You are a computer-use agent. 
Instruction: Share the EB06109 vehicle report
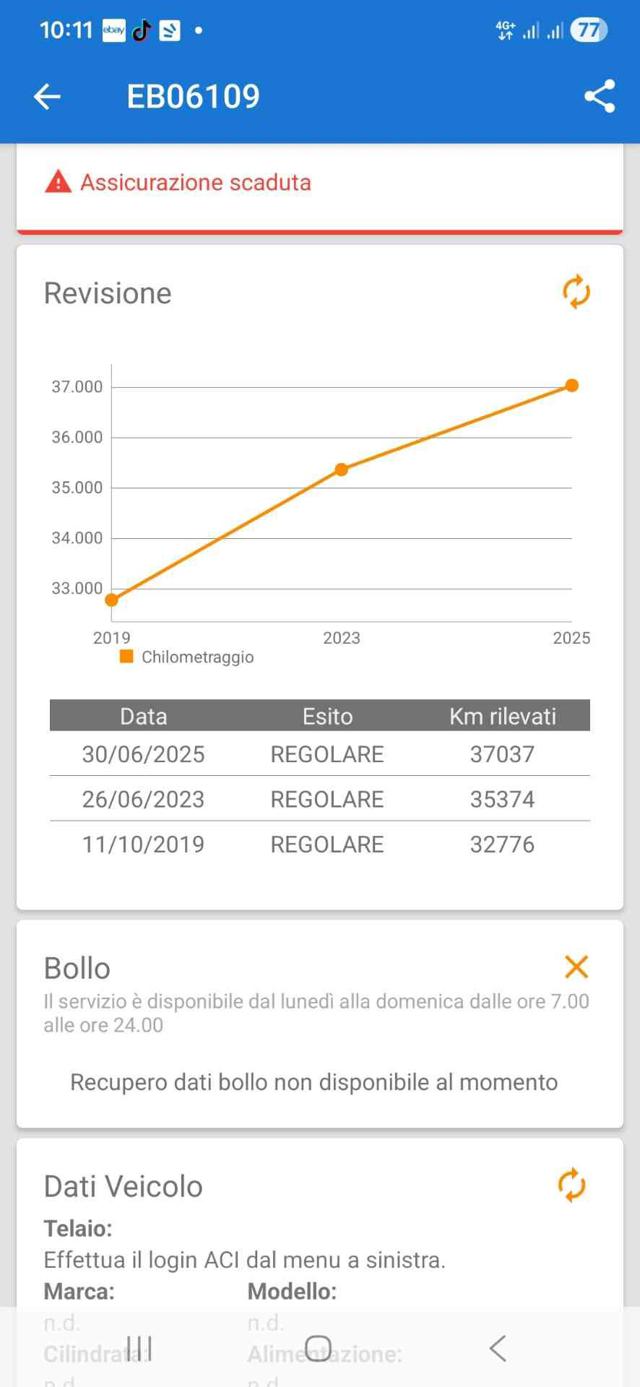tap(599, 96)
